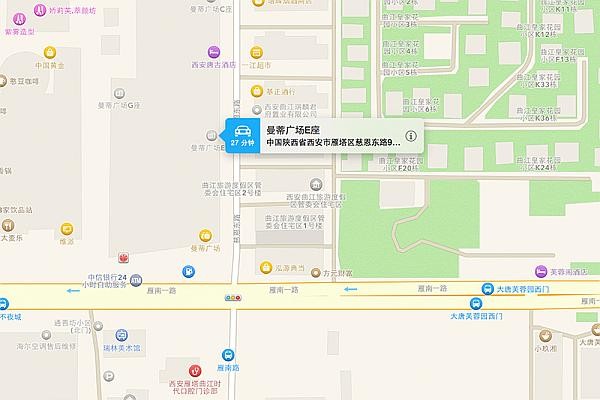600x400 pixels.
Task: Get driving directions via the 27 分钟 car button
Action: (242, 136)
